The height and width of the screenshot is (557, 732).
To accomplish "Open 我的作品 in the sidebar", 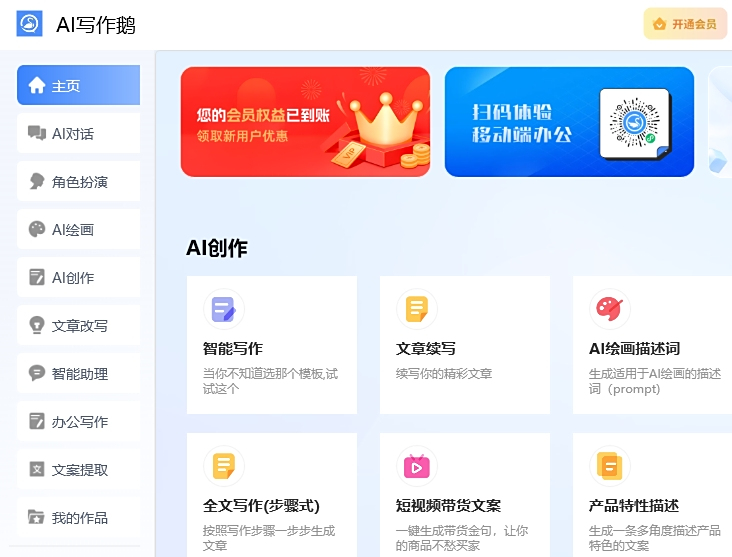I will [78, 518].
